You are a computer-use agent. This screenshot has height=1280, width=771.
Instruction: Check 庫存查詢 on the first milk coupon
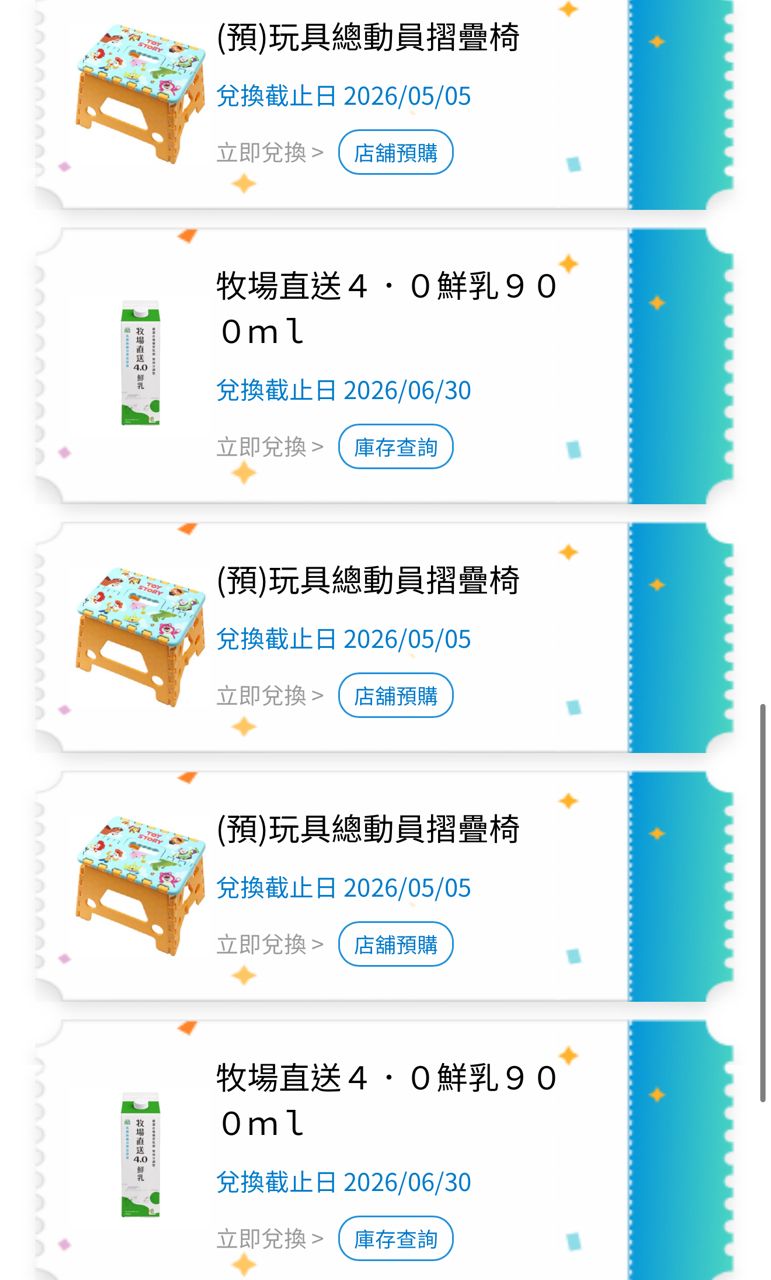395,447
